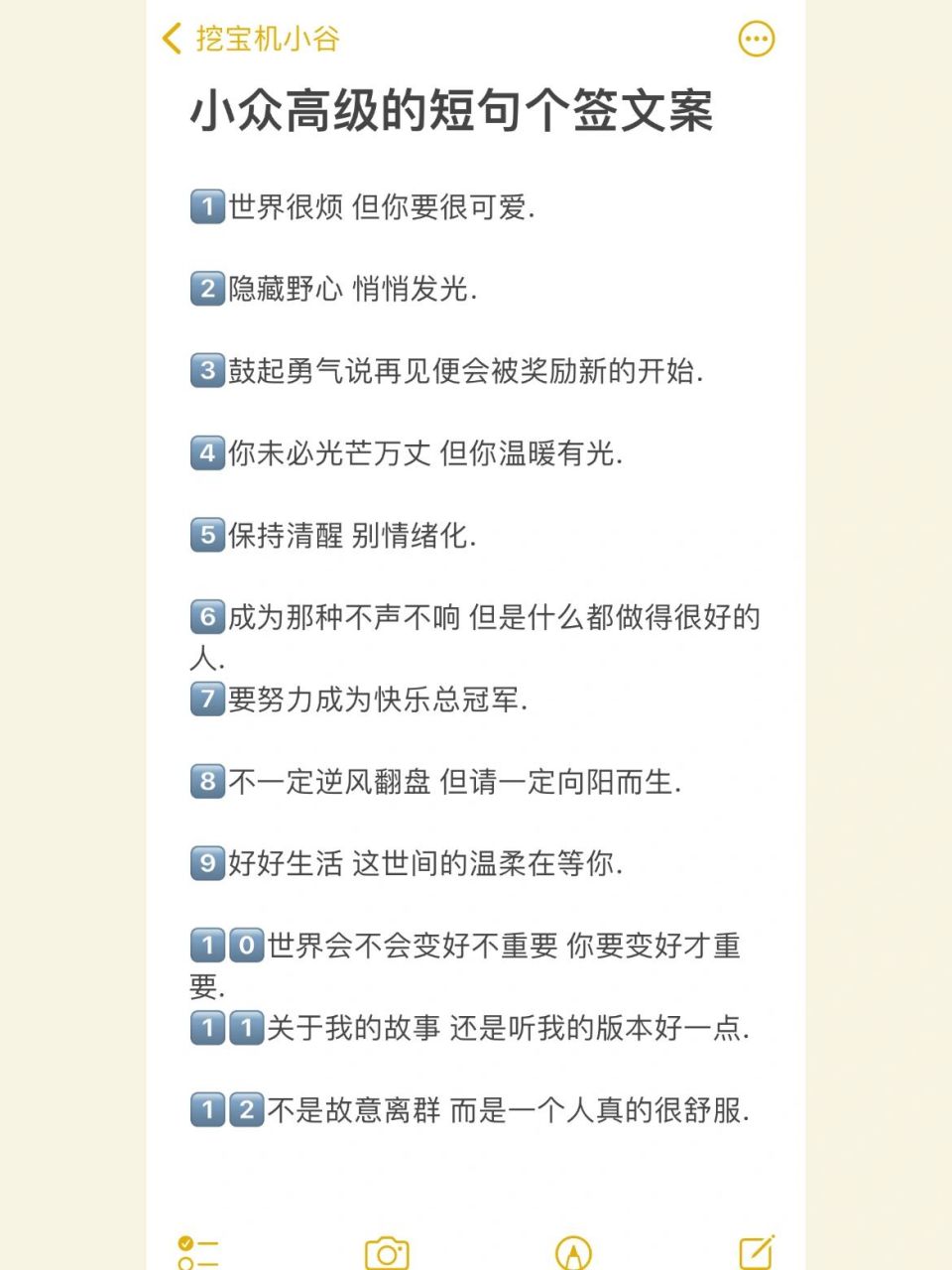
Task: Tap the 9️⃣ keycap emoji beside 好好生活
Action: 206,864
